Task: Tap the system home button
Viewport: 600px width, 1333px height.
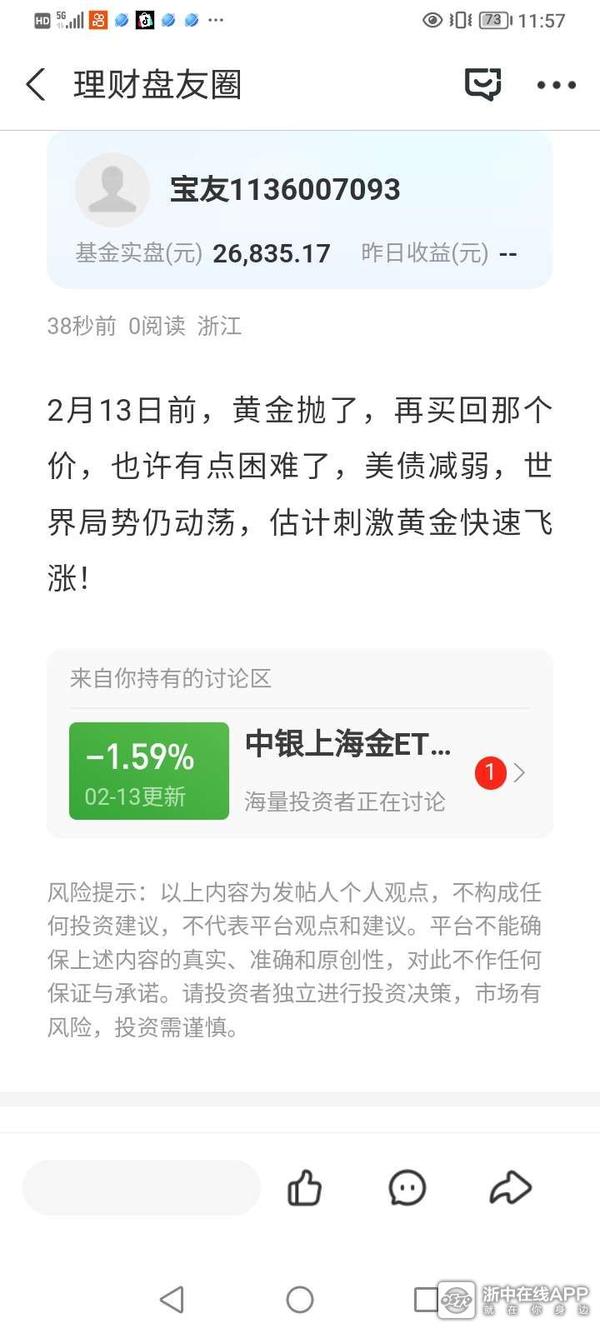Action: click(300, 1299)
